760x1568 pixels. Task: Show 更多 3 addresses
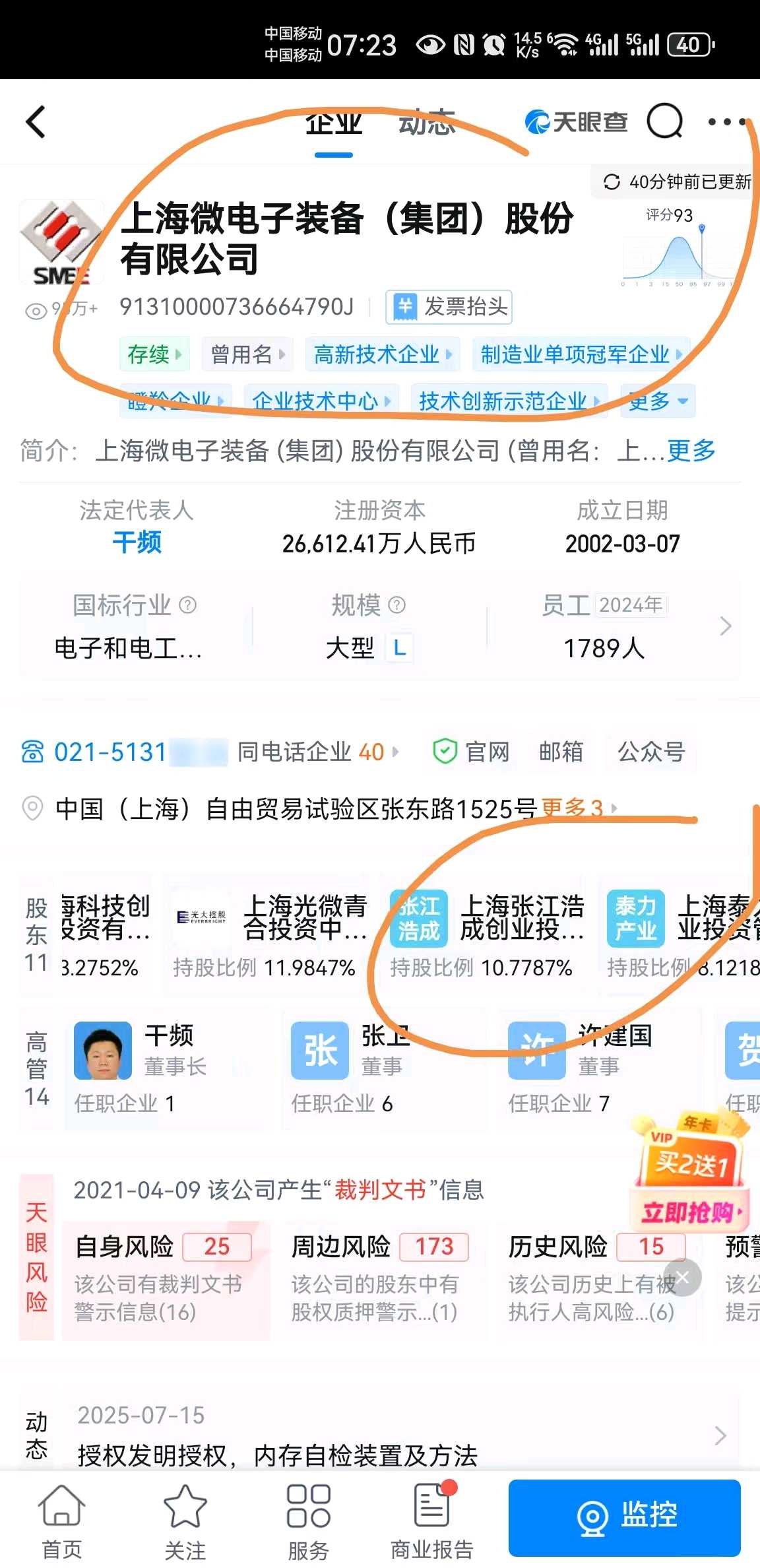[x=579, y=808]
